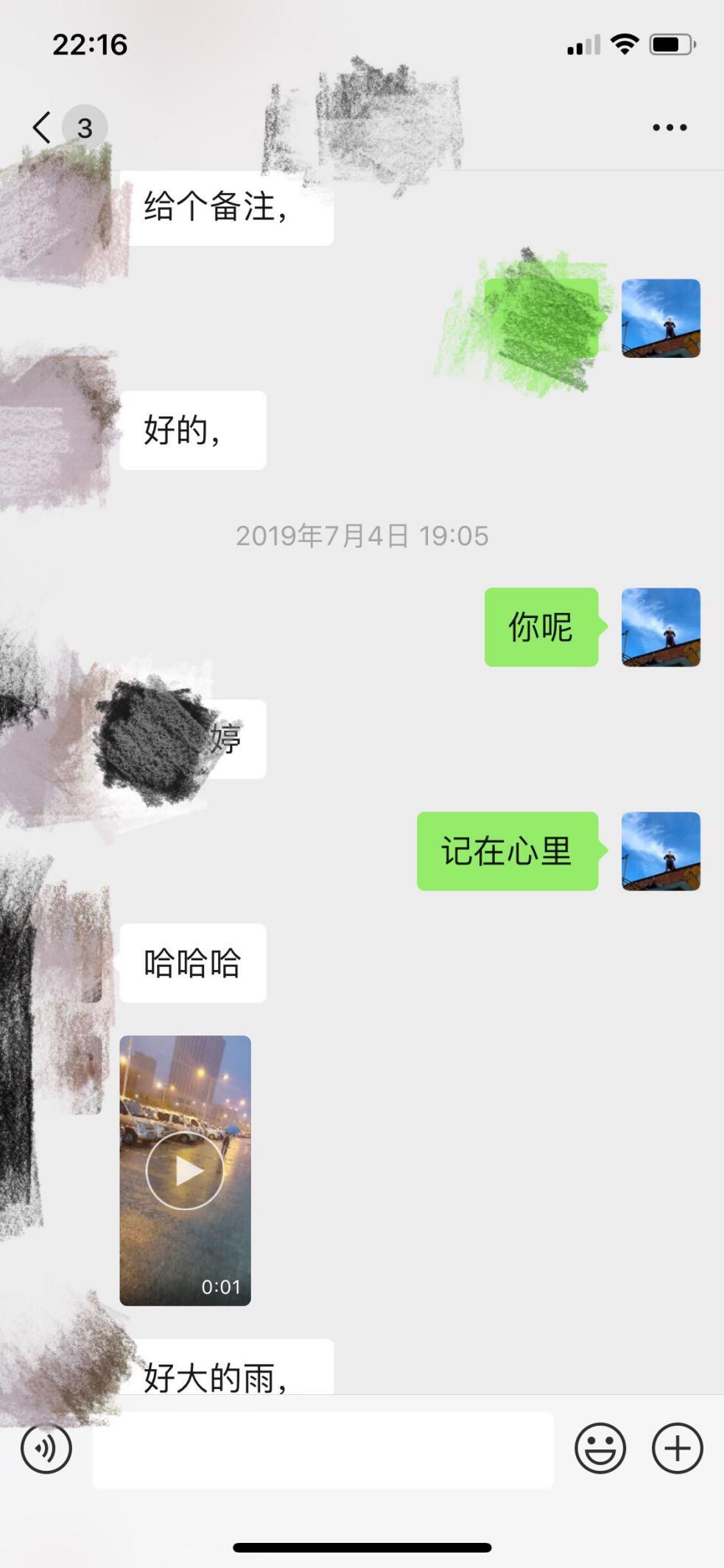The height and width of the screenshot is (1568, 724).
Task: Open the plus attachments menu
Action: coord(677,1449)
